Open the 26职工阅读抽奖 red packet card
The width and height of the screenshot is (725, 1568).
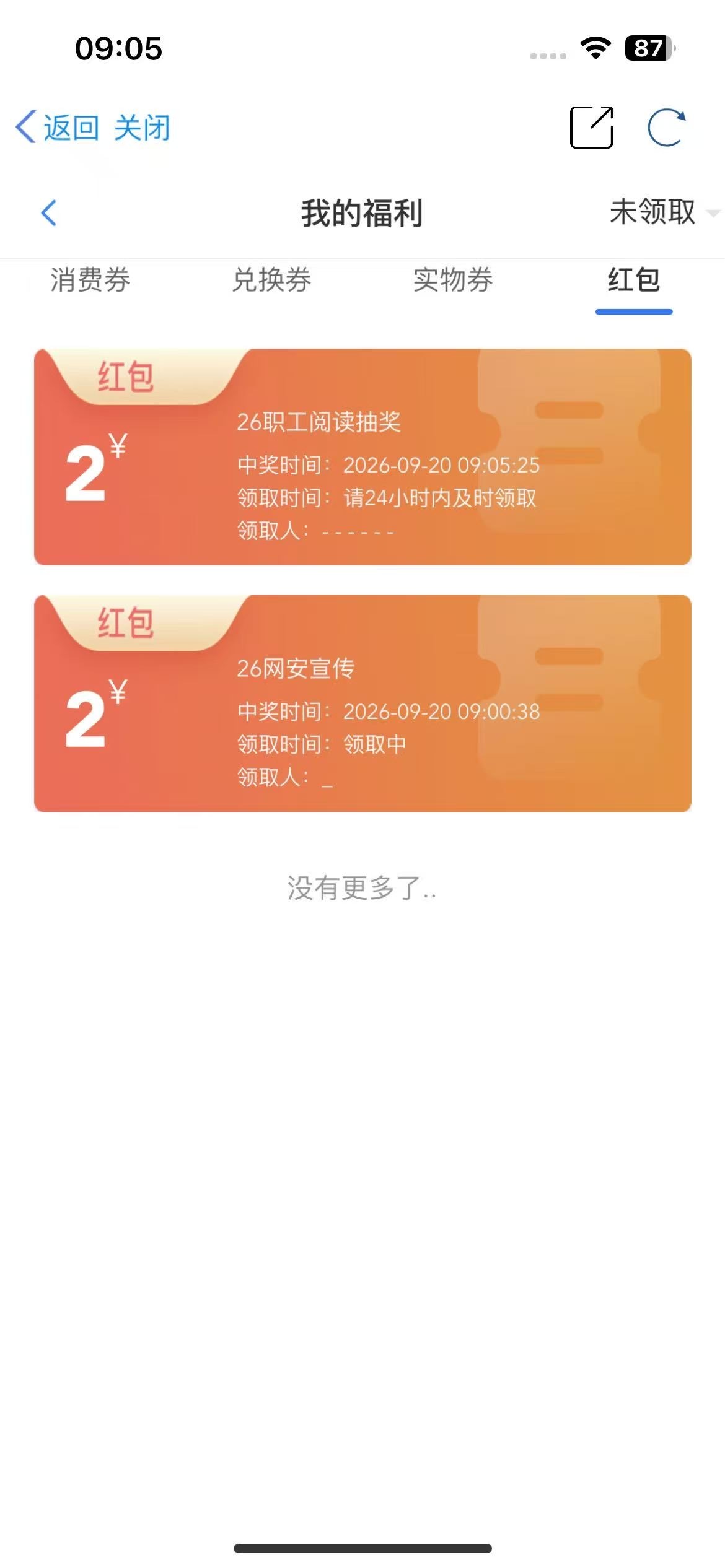[x=362, y=456]
